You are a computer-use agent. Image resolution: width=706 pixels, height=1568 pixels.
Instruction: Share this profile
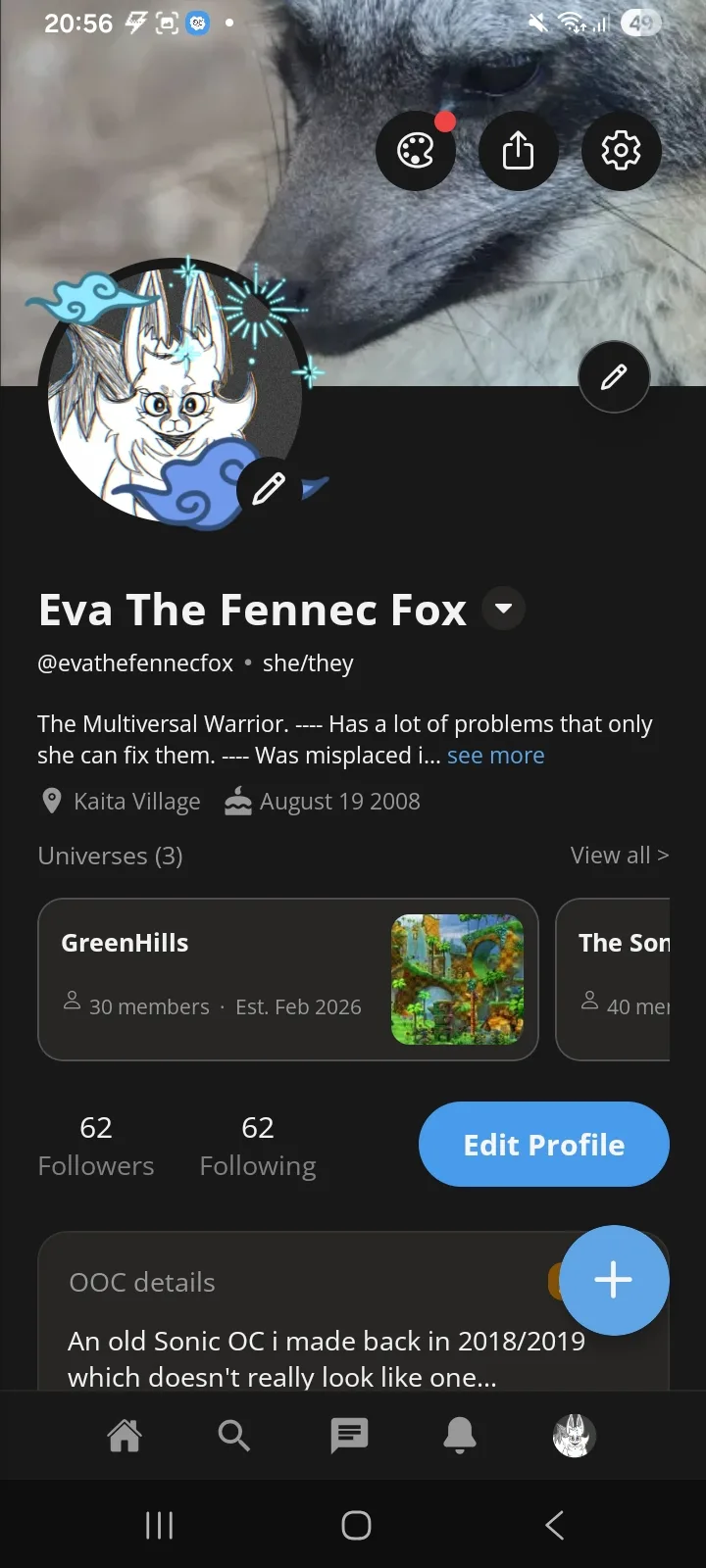pos(519,151)
